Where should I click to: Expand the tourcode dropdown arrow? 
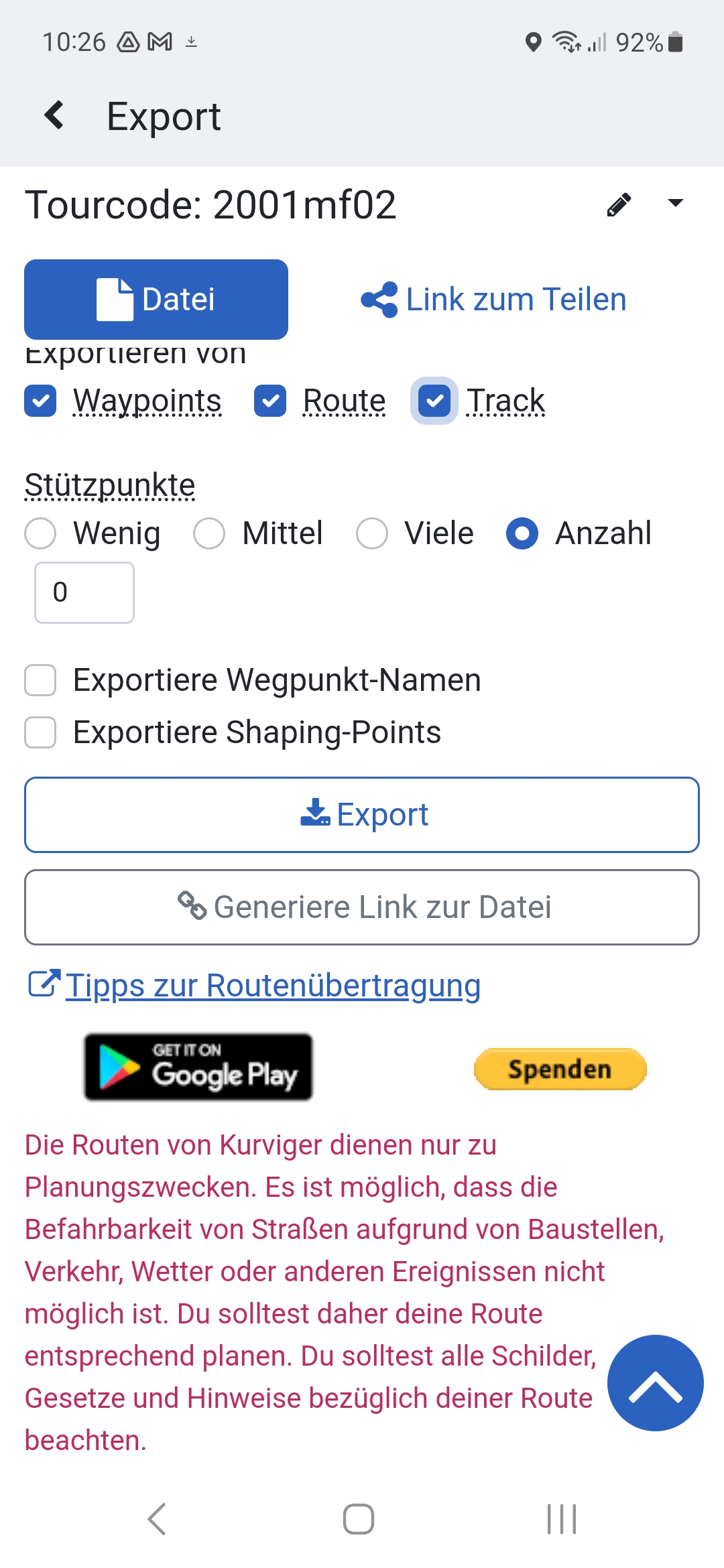pos(675,203)
